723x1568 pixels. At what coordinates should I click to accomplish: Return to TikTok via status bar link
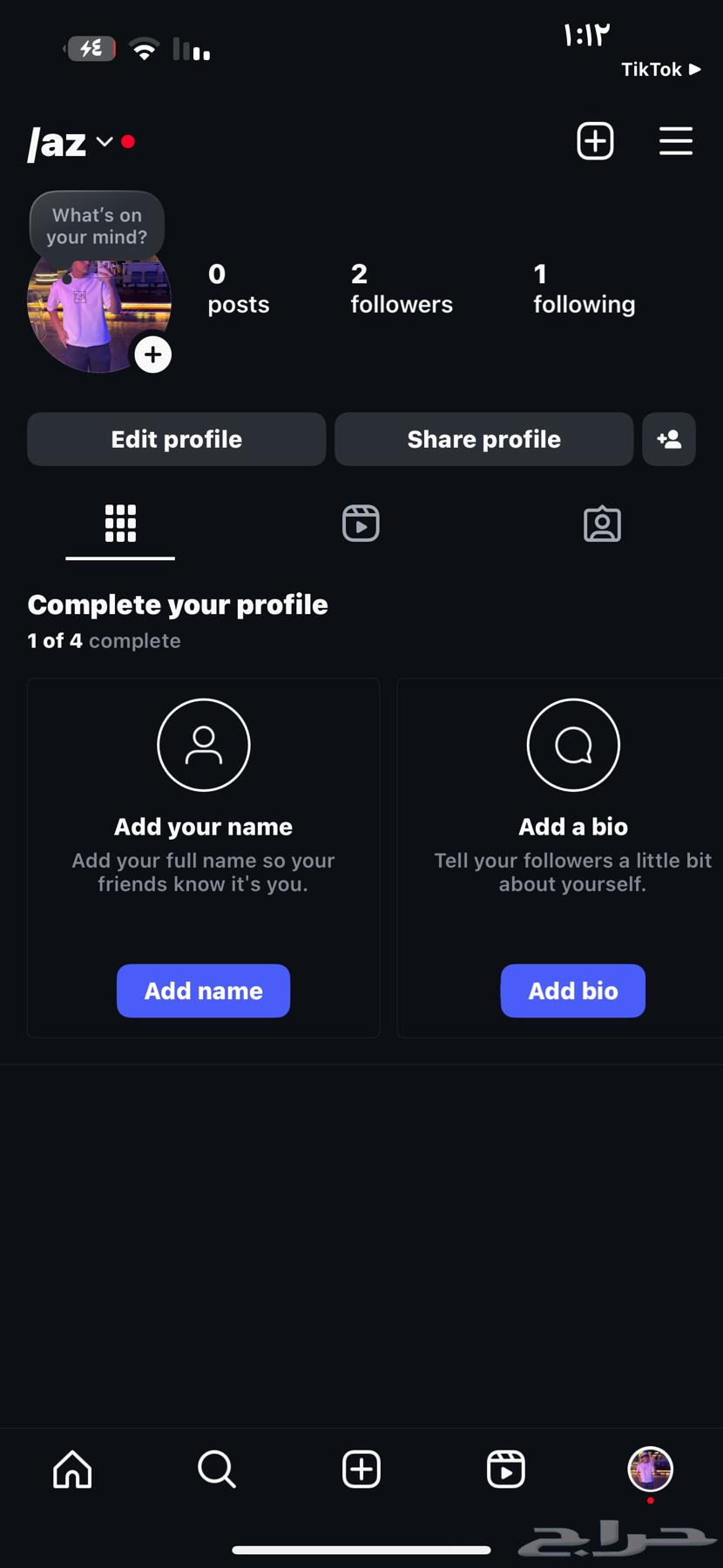659,70
